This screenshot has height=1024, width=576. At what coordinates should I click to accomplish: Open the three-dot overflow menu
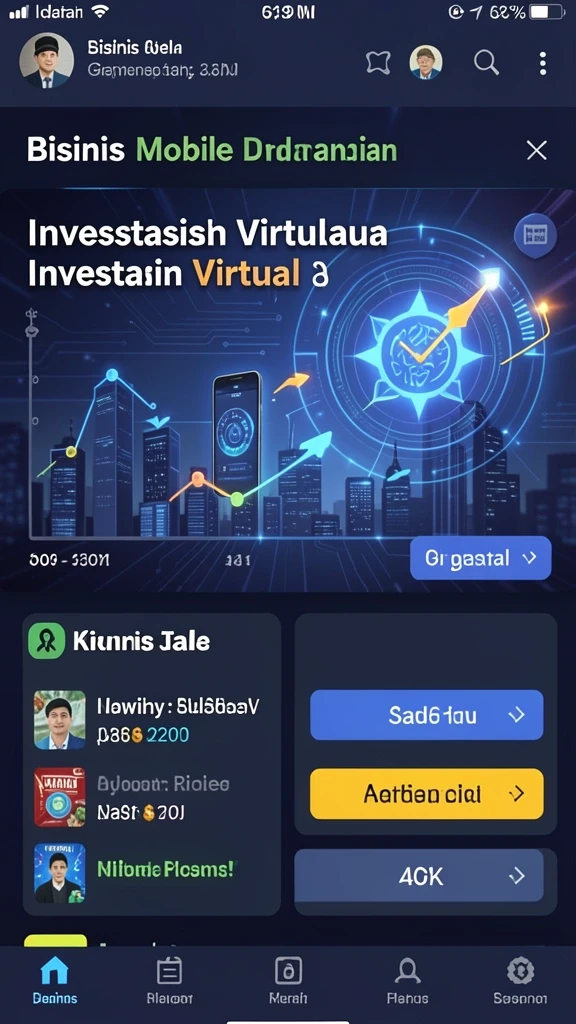coord(542,63)
